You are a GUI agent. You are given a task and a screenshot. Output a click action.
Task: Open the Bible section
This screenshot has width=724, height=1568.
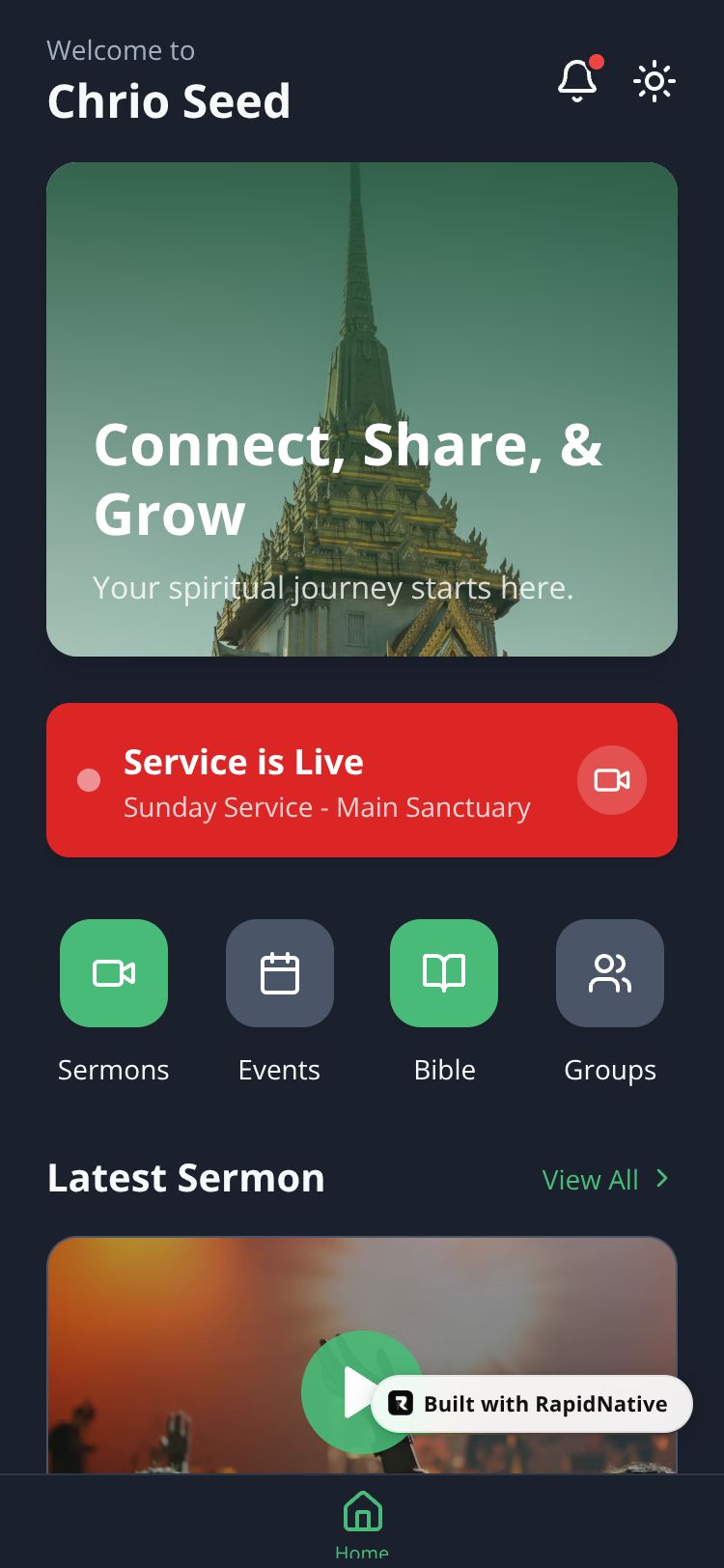[x=444, y=973]
